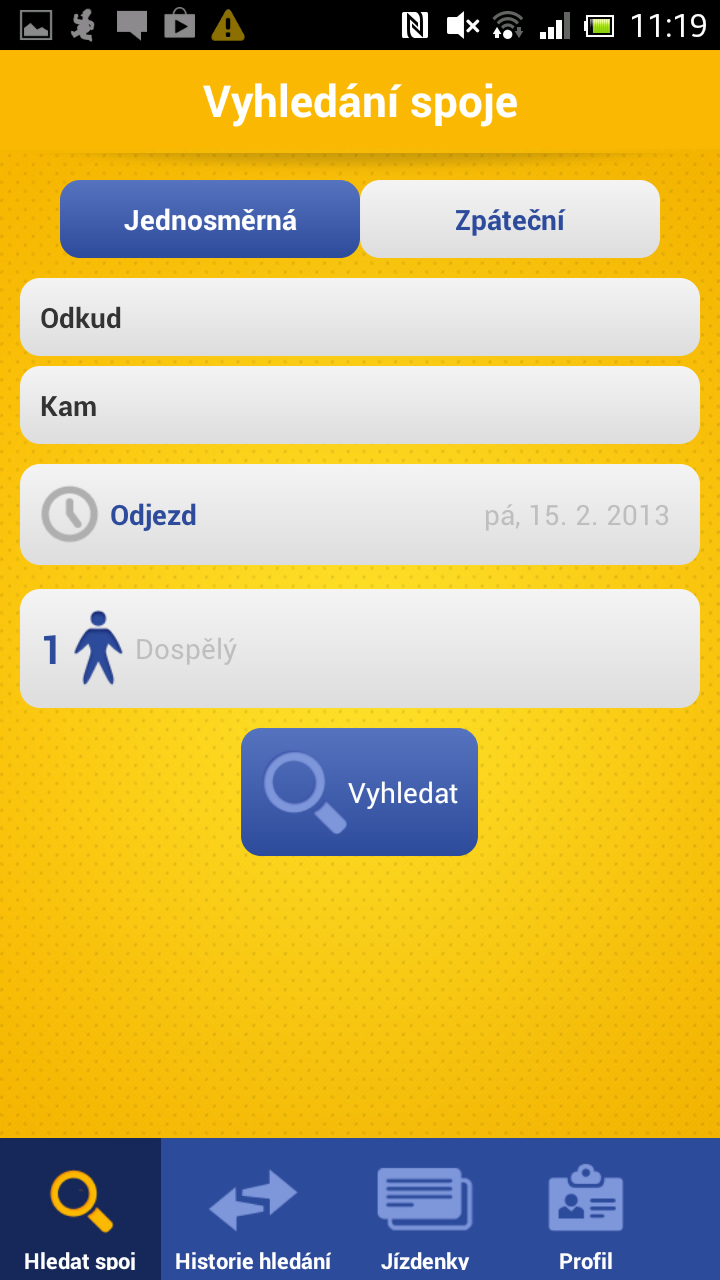Open the Odjezd date picker
The image size is (720, 1280).
(x=360, y=515)
